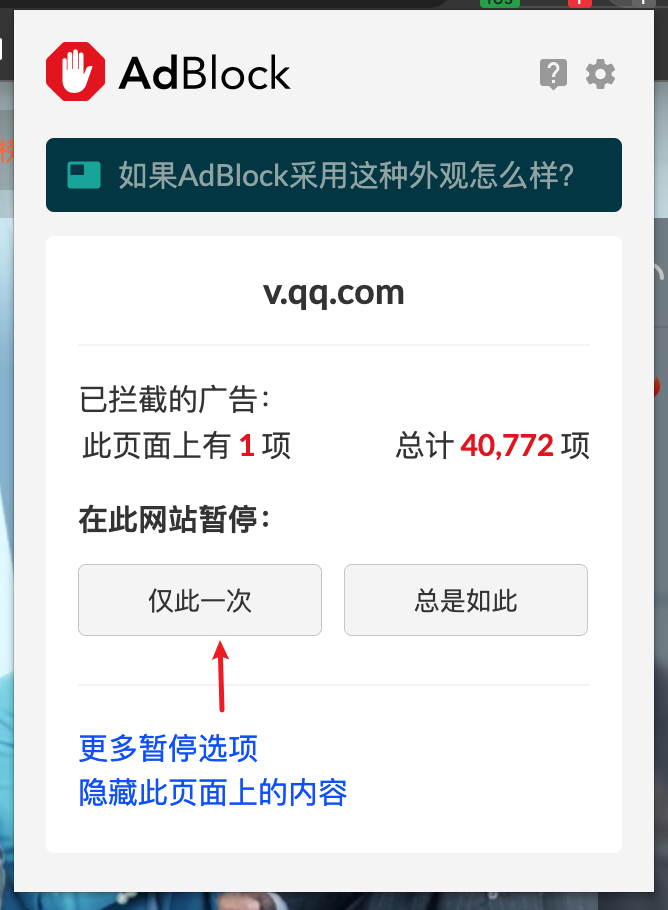The width and height of the screenshot is (668, 910).
Task: Tap the 隐藏此页面上的内容 link
Action: [x=213, y=793]
